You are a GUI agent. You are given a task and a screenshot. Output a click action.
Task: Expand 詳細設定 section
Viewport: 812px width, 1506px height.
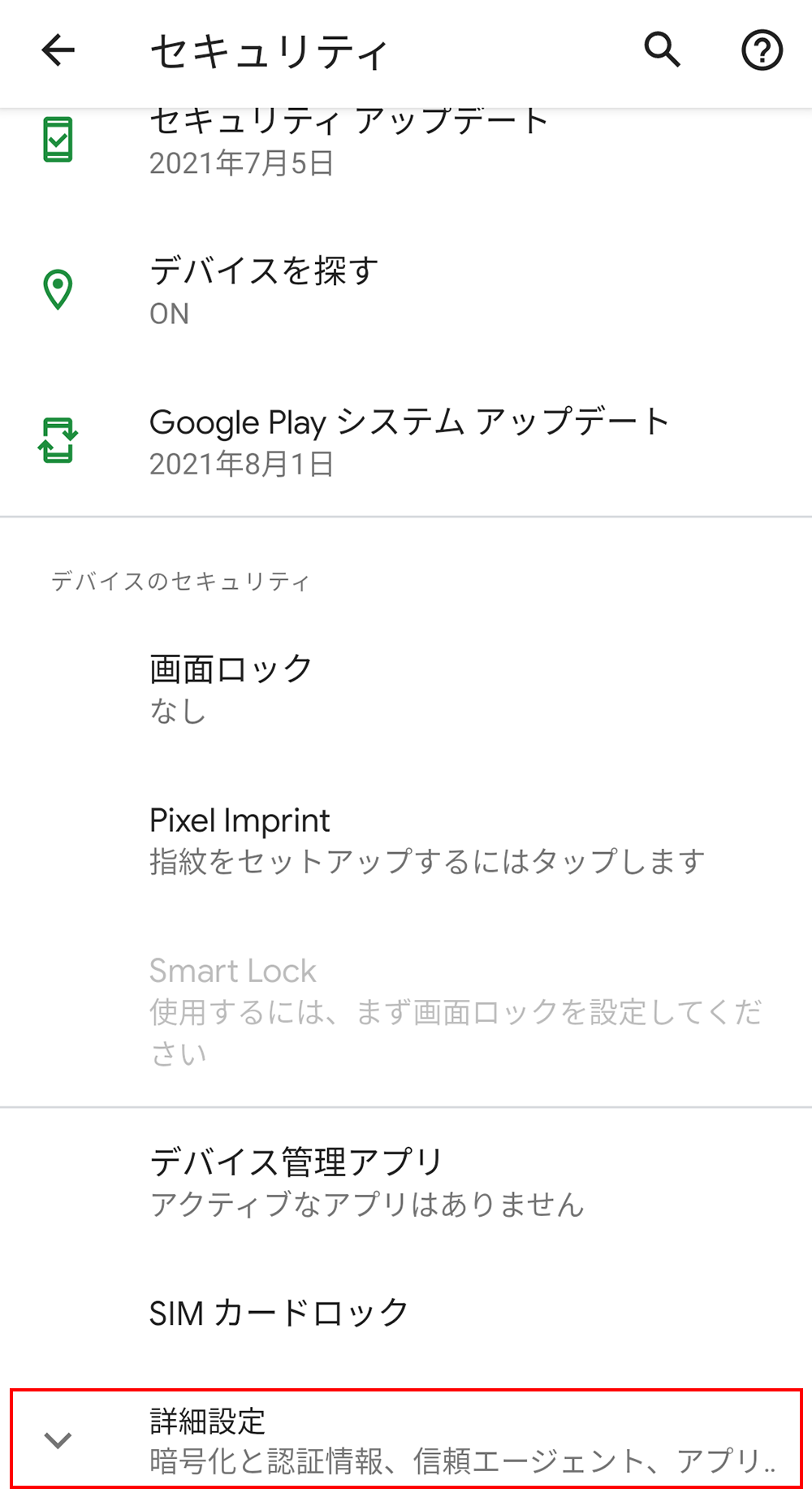coord(406,1439)
